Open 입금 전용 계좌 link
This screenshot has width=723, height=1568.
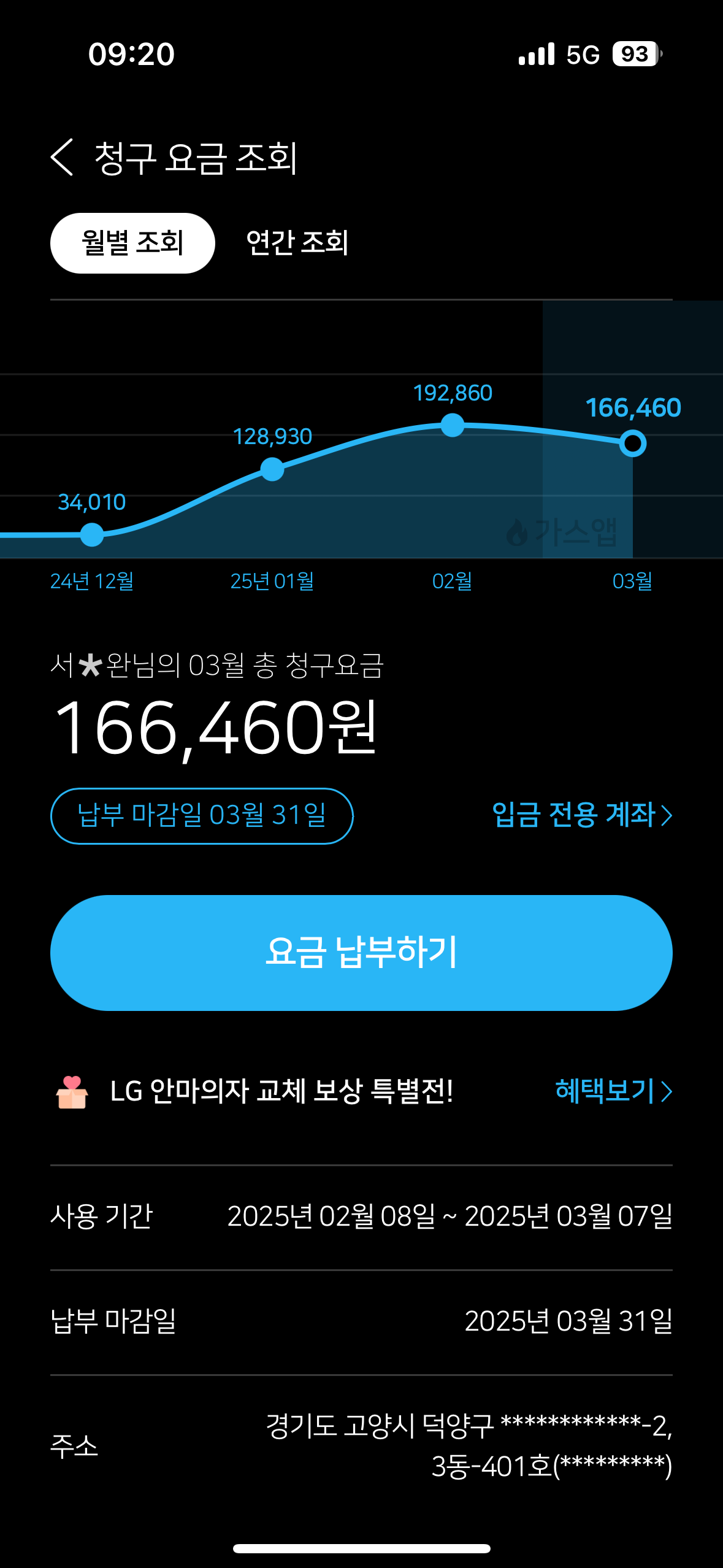point(581,815)
